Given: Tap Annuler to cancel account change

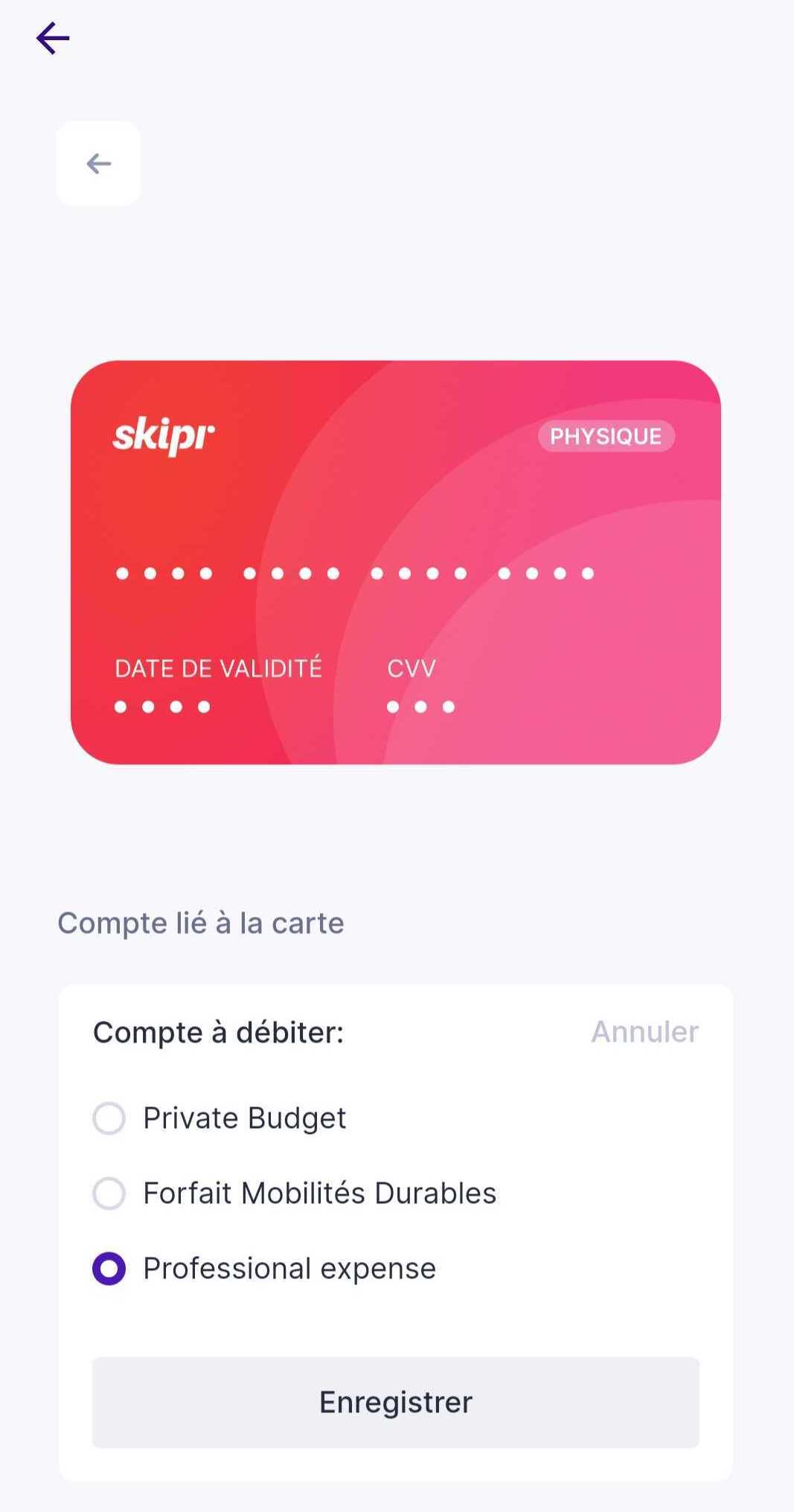Looking at the screenshot, I should (644, 1032).
